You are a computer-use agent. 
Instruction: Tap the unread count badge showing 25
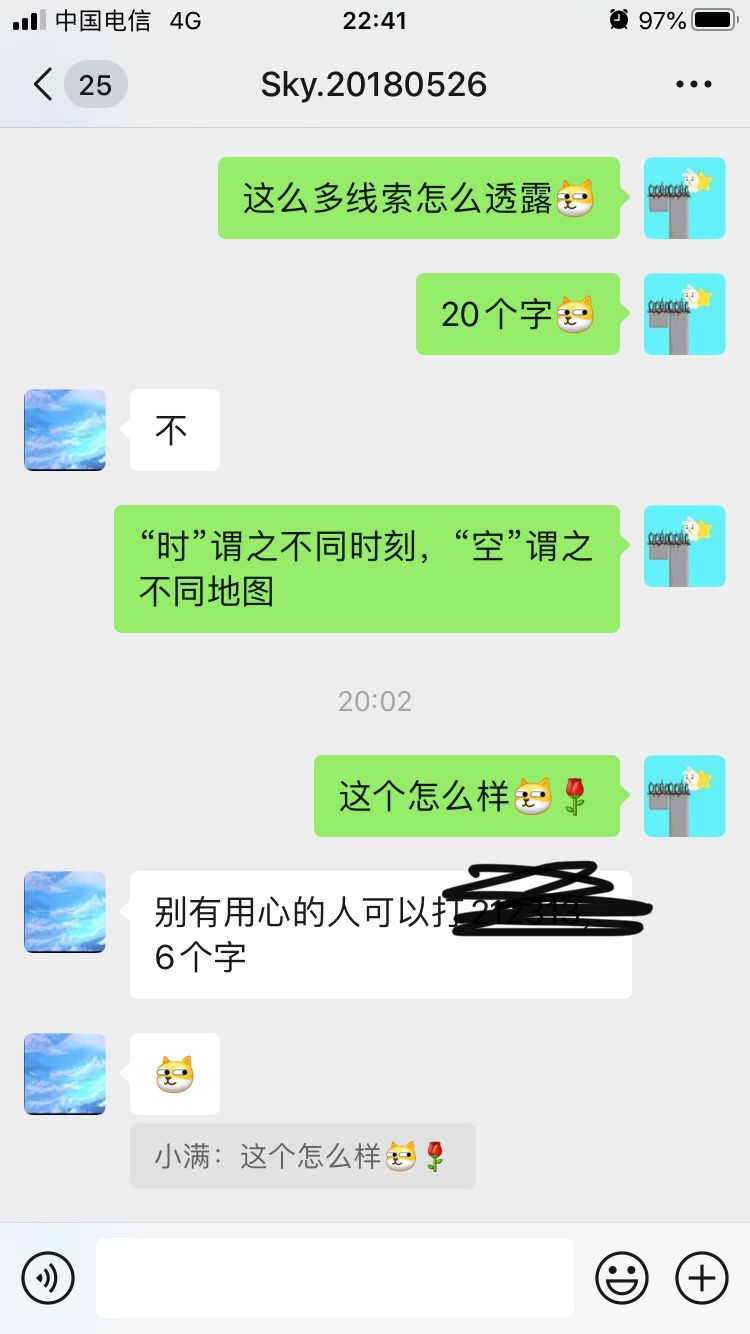[94, 84]
